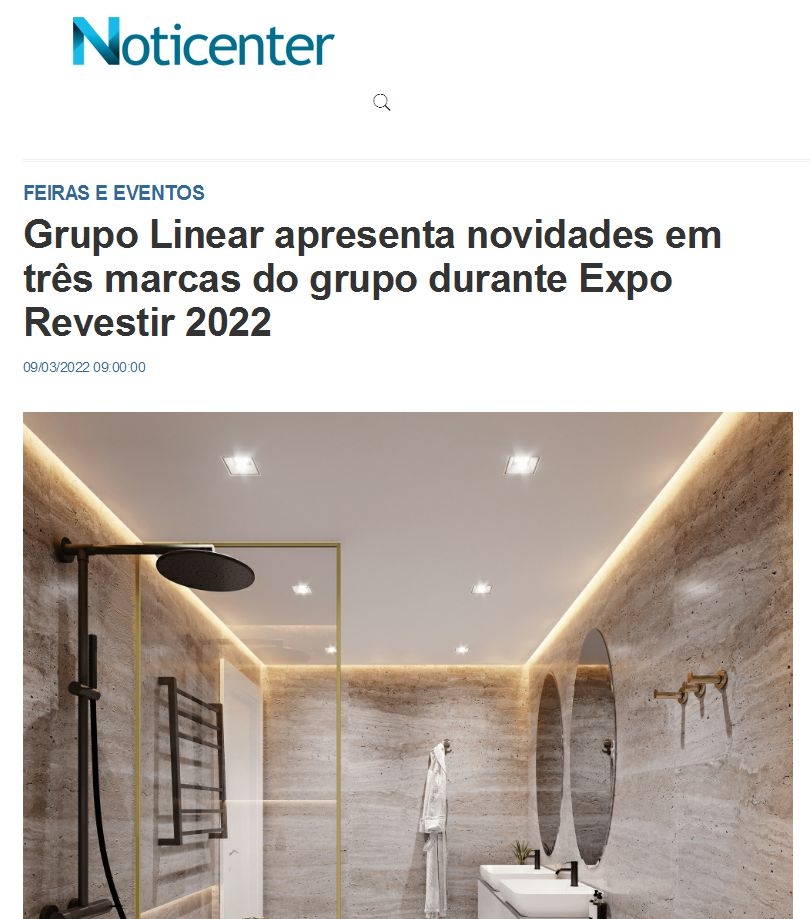This screenshot has width=810, height=919.
Task: Open the Feiras e Eventos category
Action: [x=114, y=193]
